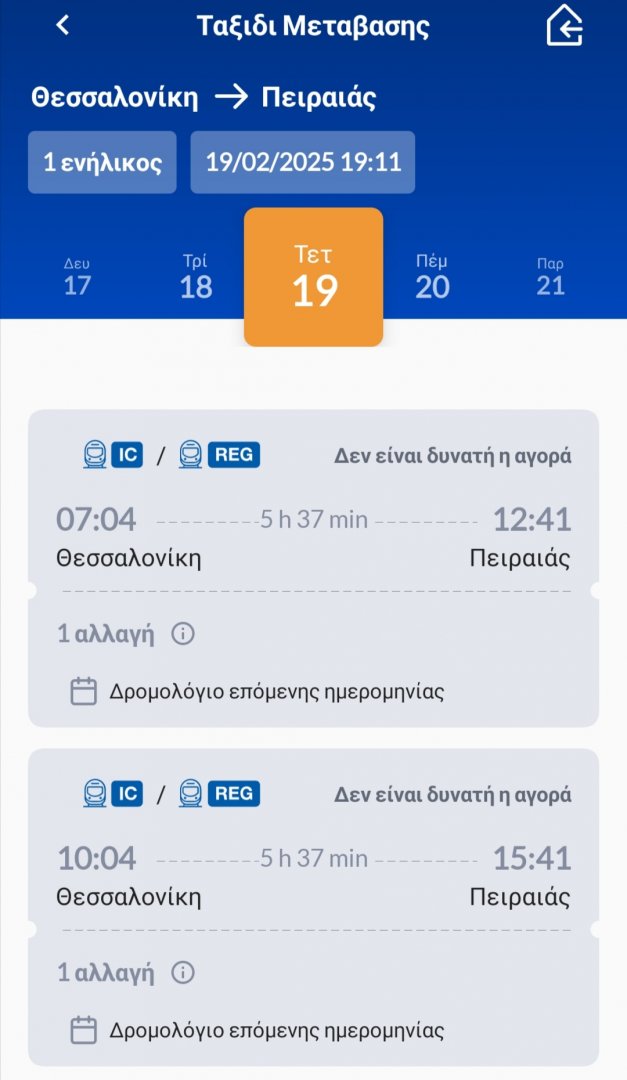
Task: Edit the date 19/02/2025 19:11
Action: pyautogui.click(x=302, y=162)
